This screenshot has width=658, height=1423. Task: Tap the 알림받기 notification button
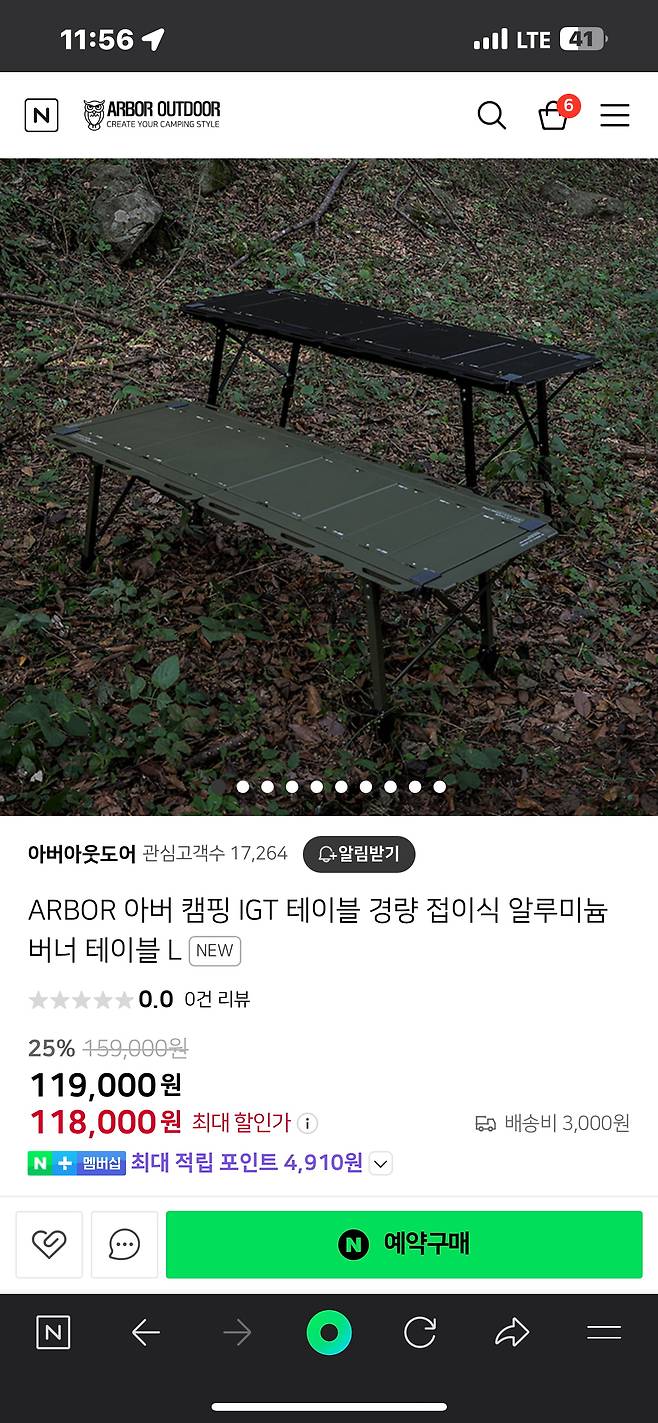click(x=358, y=854)
